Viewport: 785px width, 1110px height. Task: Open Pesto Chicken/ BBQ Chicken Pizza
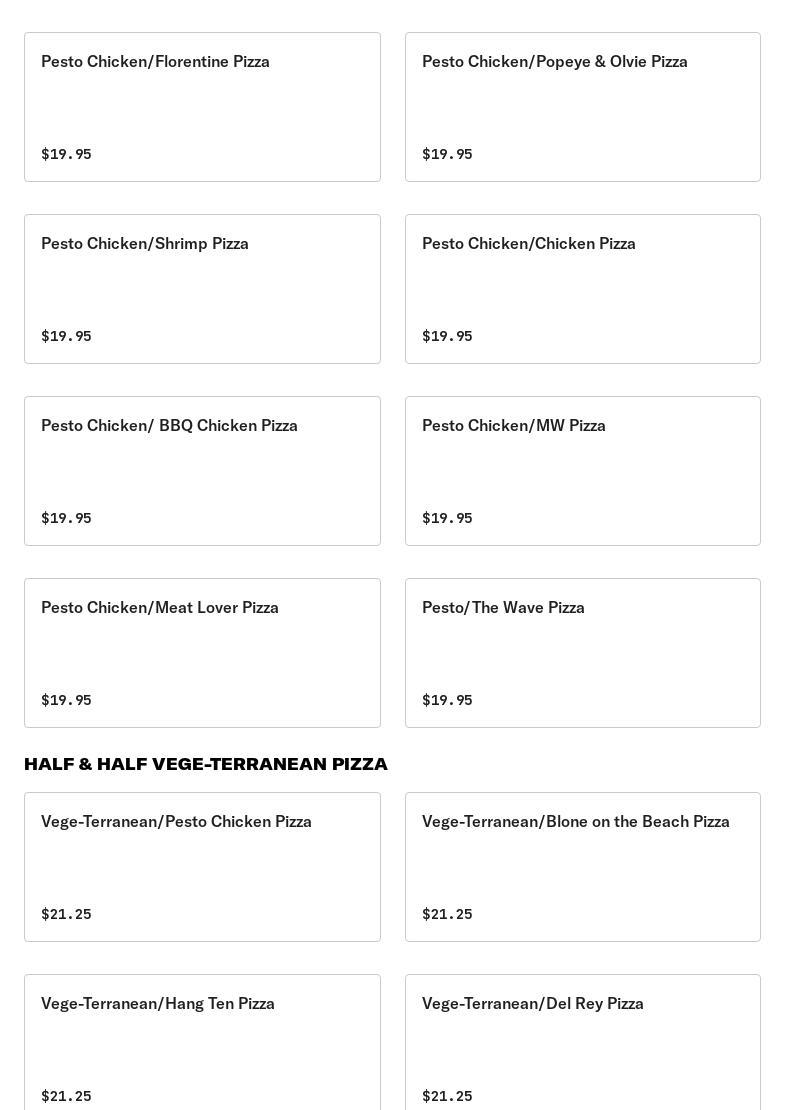[x=202, y=471]
